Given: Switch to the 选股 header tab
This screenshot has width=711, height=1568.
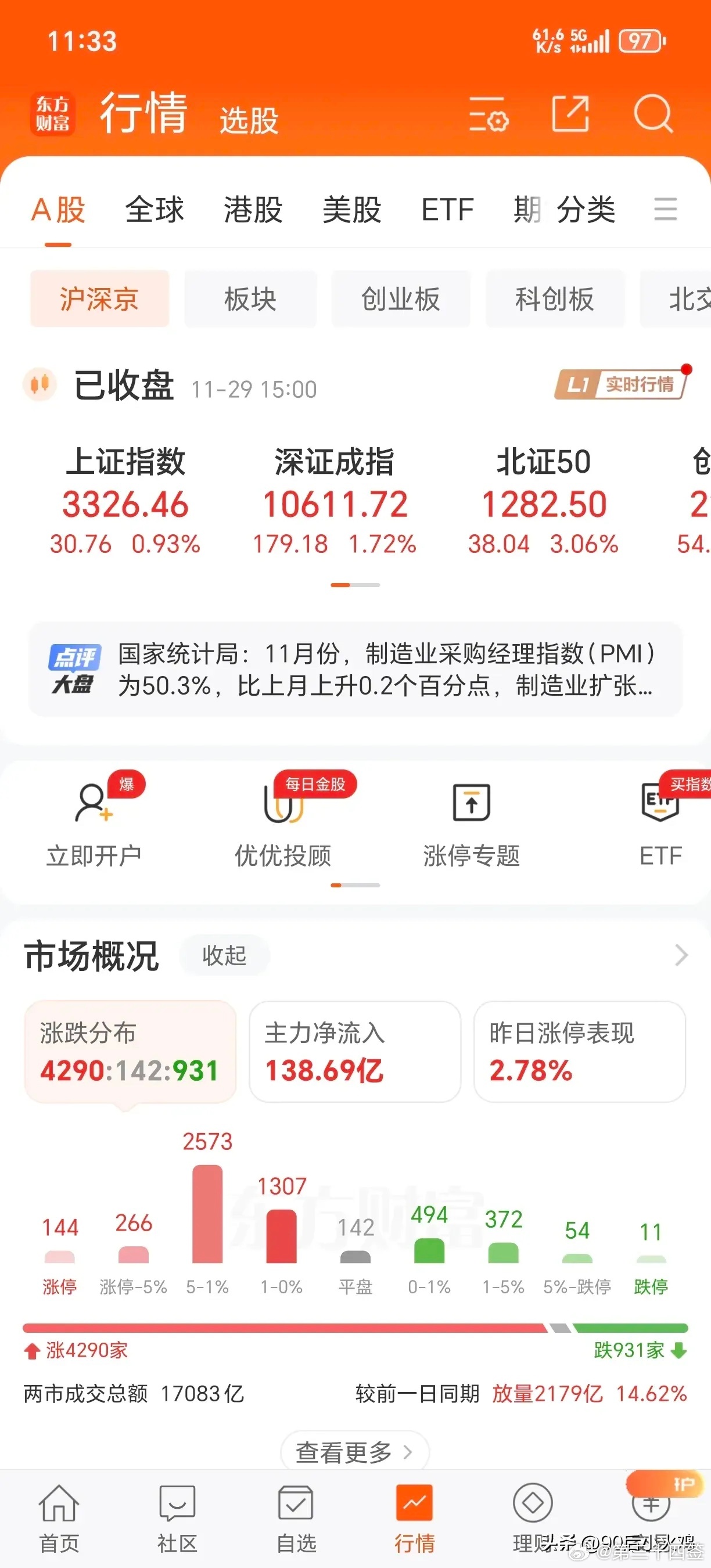Looking at the screenshot, I should [x=249, y=120].
